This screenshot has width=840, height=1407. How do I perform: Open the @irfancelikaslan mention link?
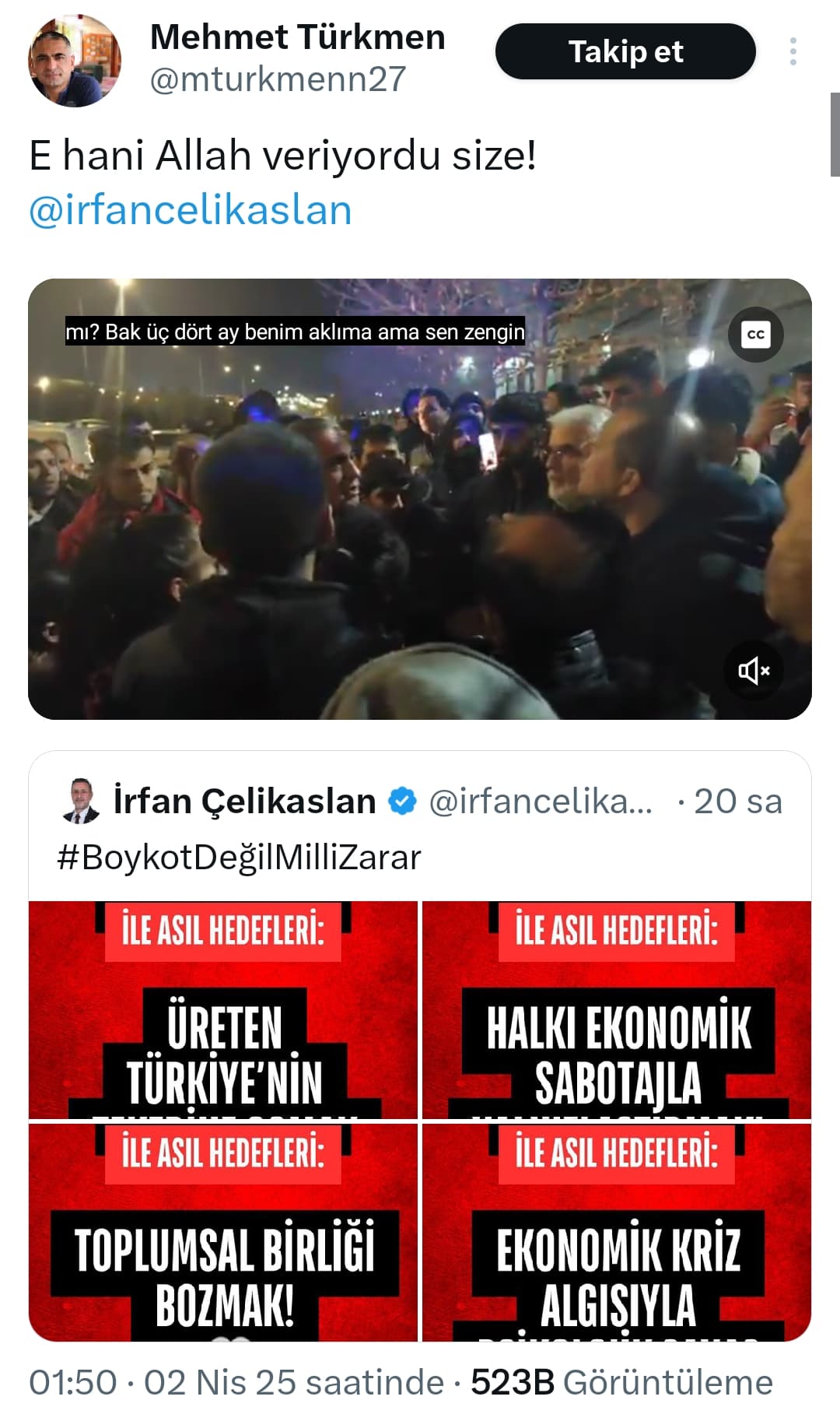point(191,210)
